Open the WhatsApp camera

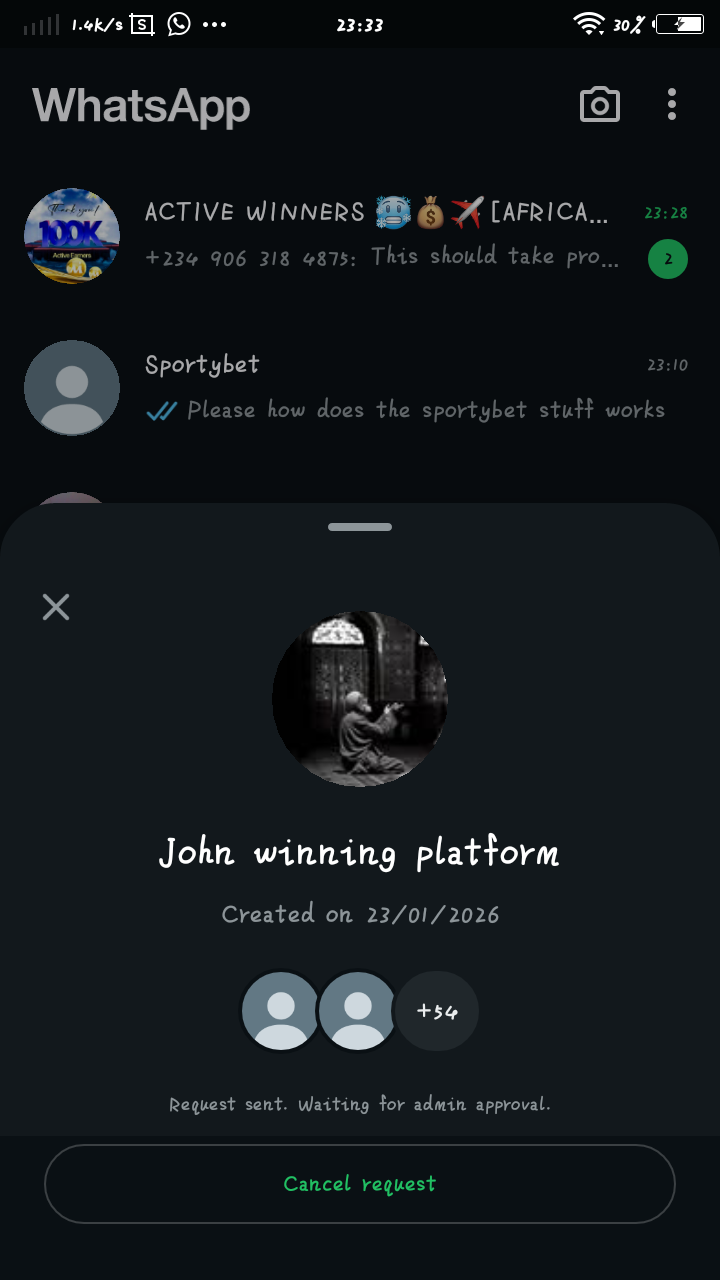(x=600, y=105)
